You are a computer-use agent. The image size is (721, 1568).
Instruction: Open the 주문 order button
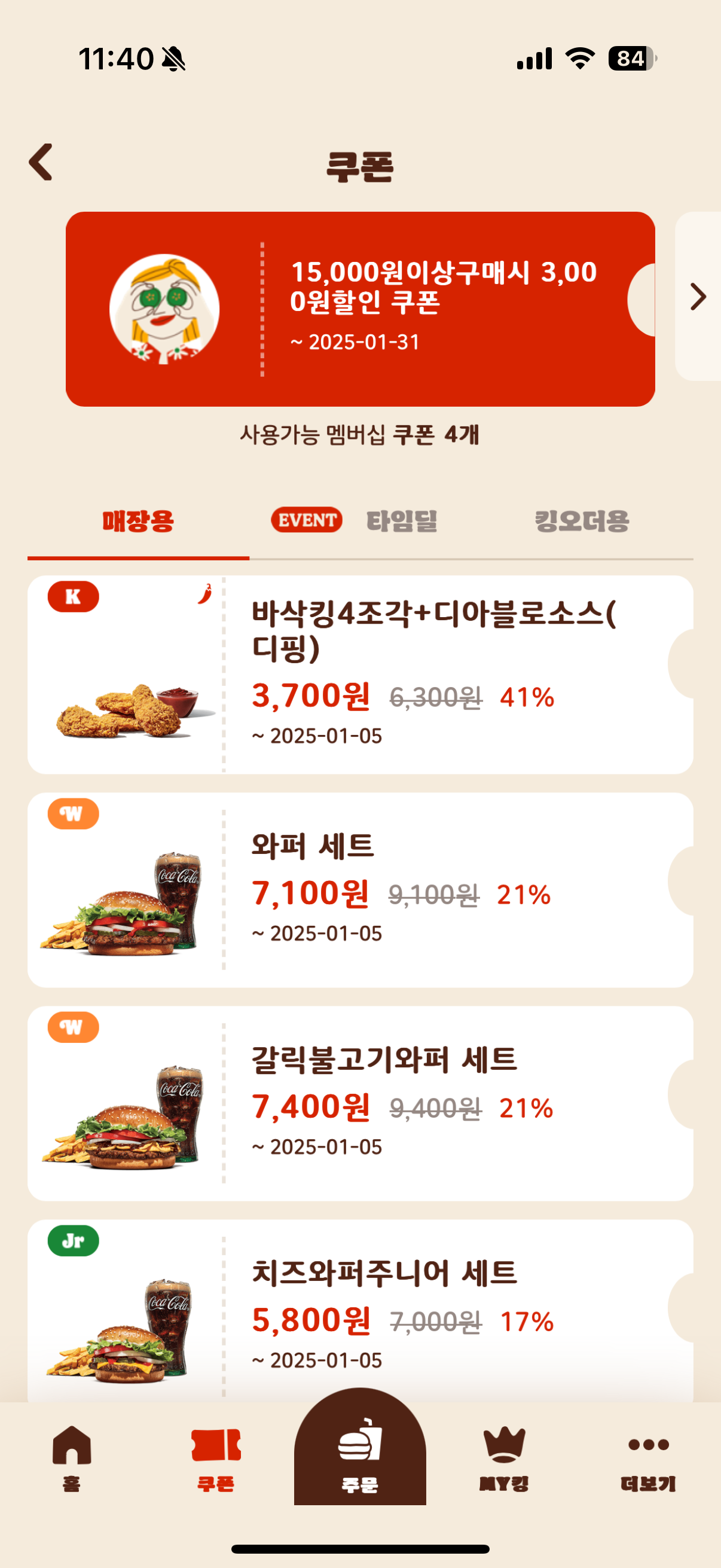pos(360,1452)
